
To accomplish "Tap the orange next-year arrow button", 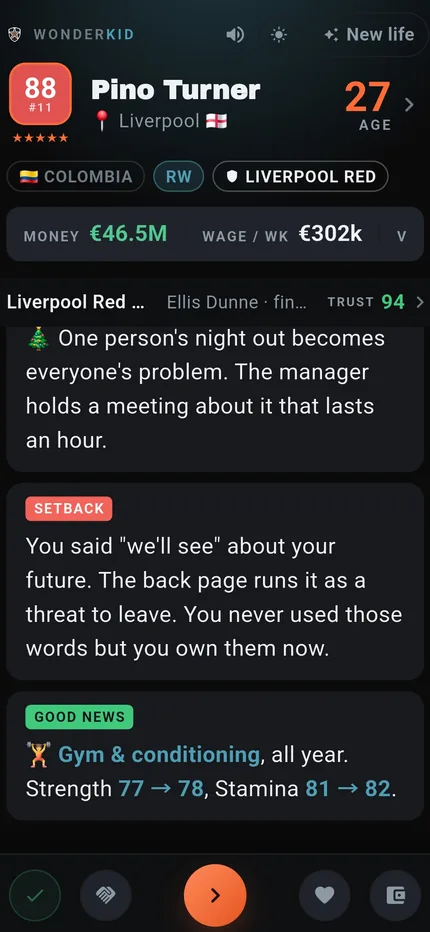I will (x=215, y=895).
